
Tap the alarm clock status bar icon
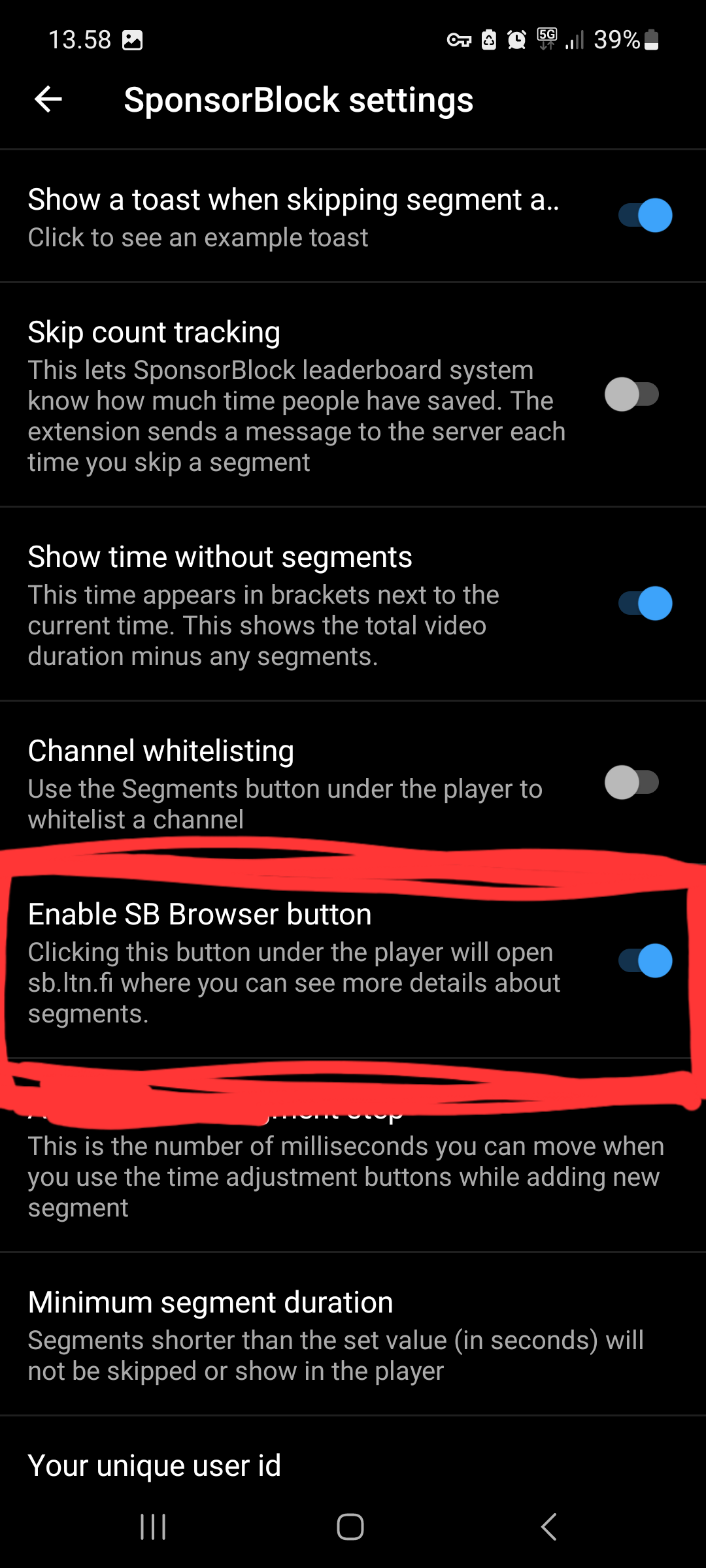coord(516,41)
